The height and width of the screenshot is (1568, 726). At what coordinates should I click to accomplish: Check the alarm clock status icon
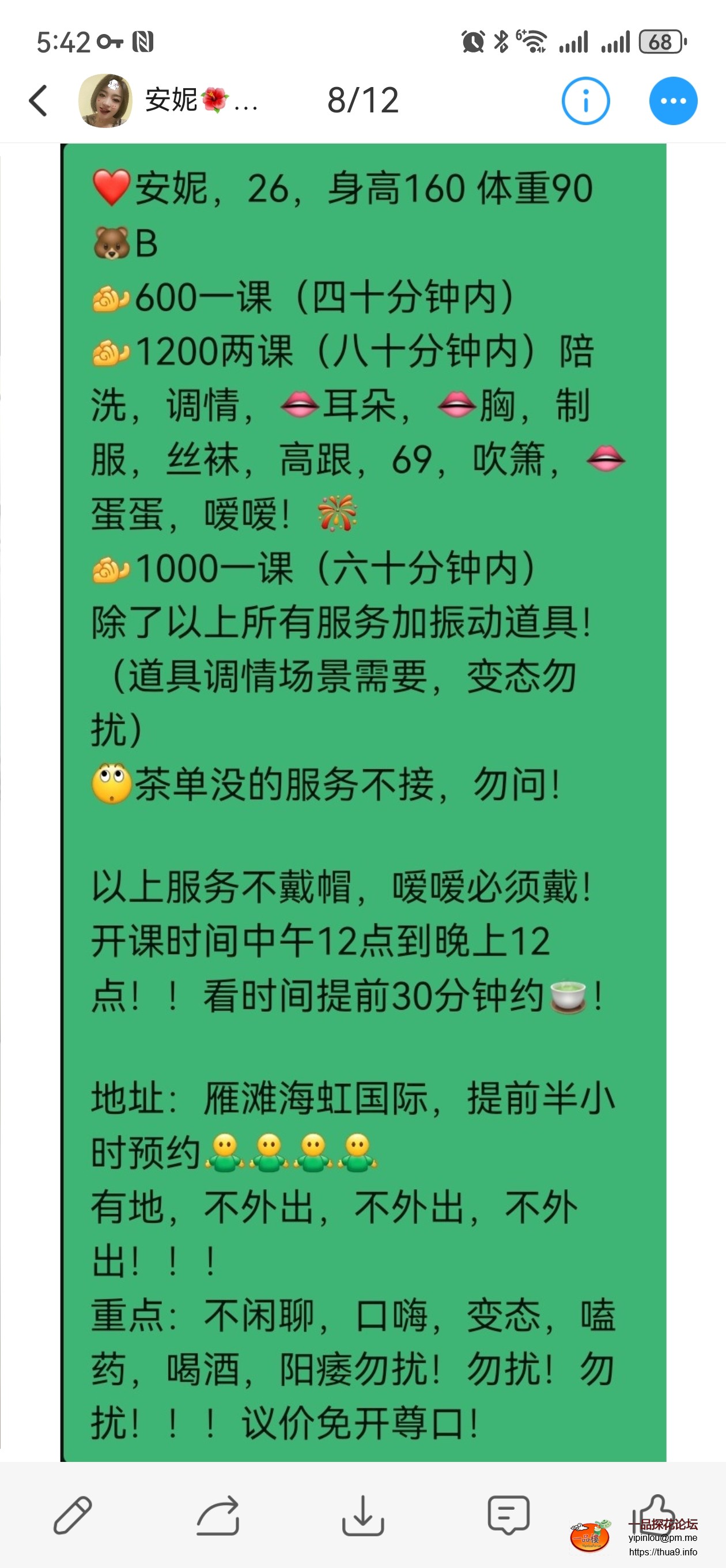point(474,42)
